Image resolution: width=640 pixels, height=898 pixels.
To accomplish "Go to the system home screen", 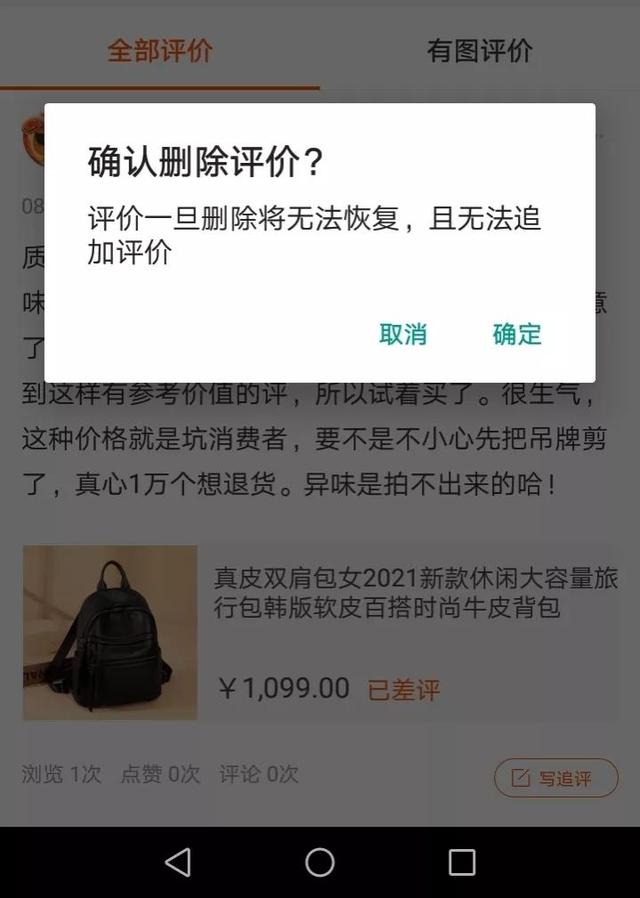I will tap(320, 862).
